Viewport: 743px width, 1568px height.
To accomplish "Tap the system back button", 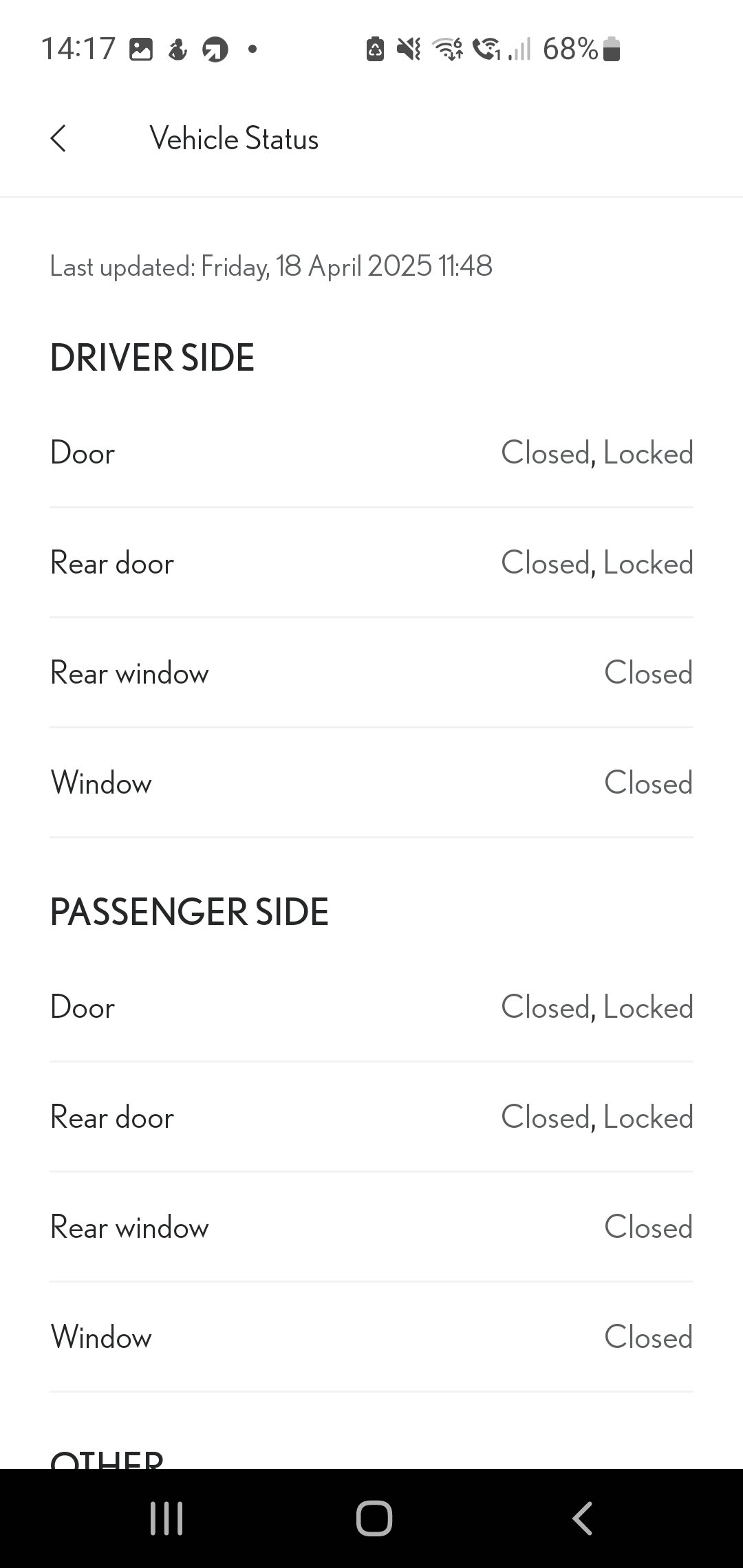I will click(x=582, y=1518).
